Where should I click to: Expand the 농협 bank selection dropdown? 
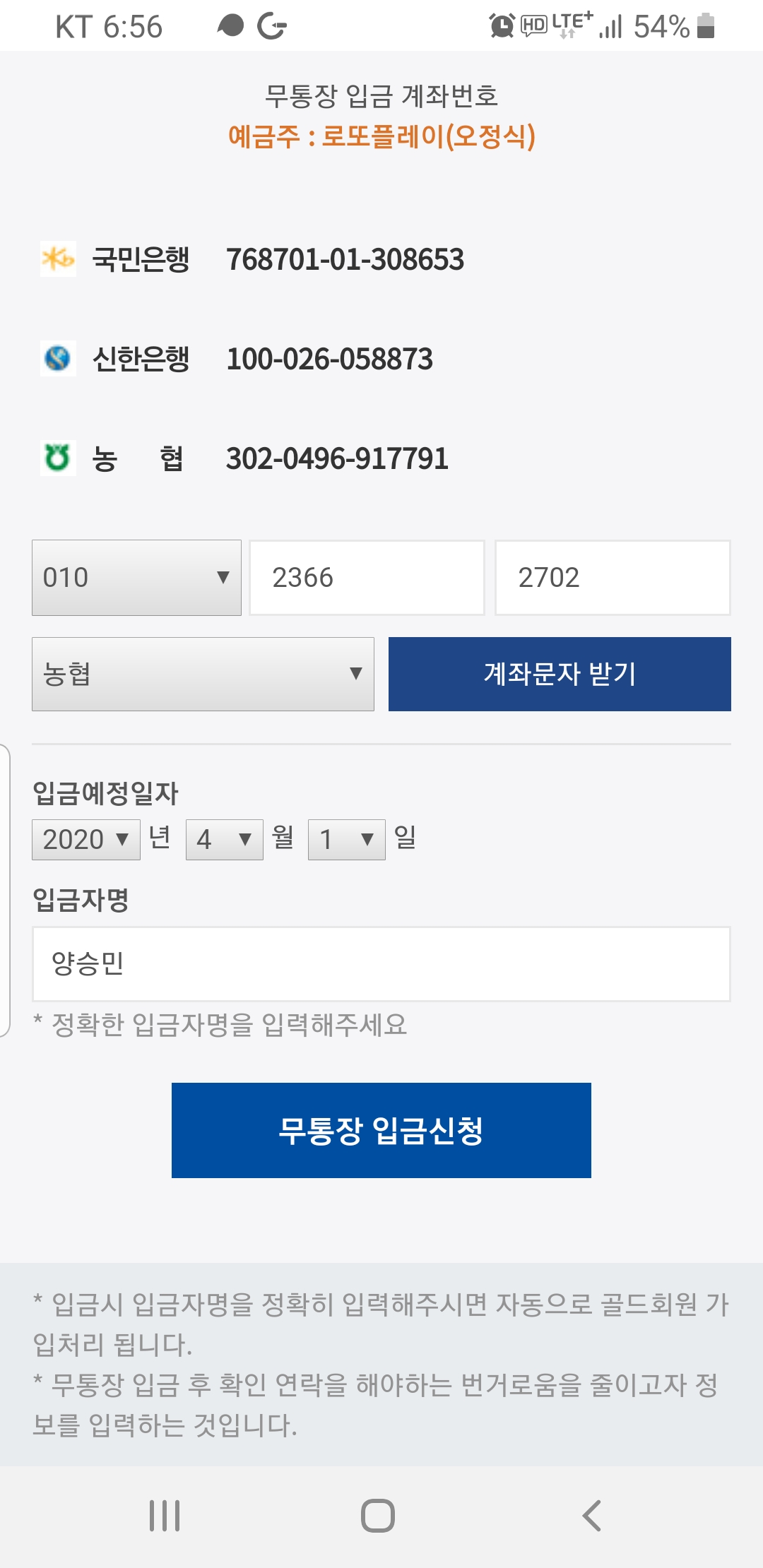point(203,674)
